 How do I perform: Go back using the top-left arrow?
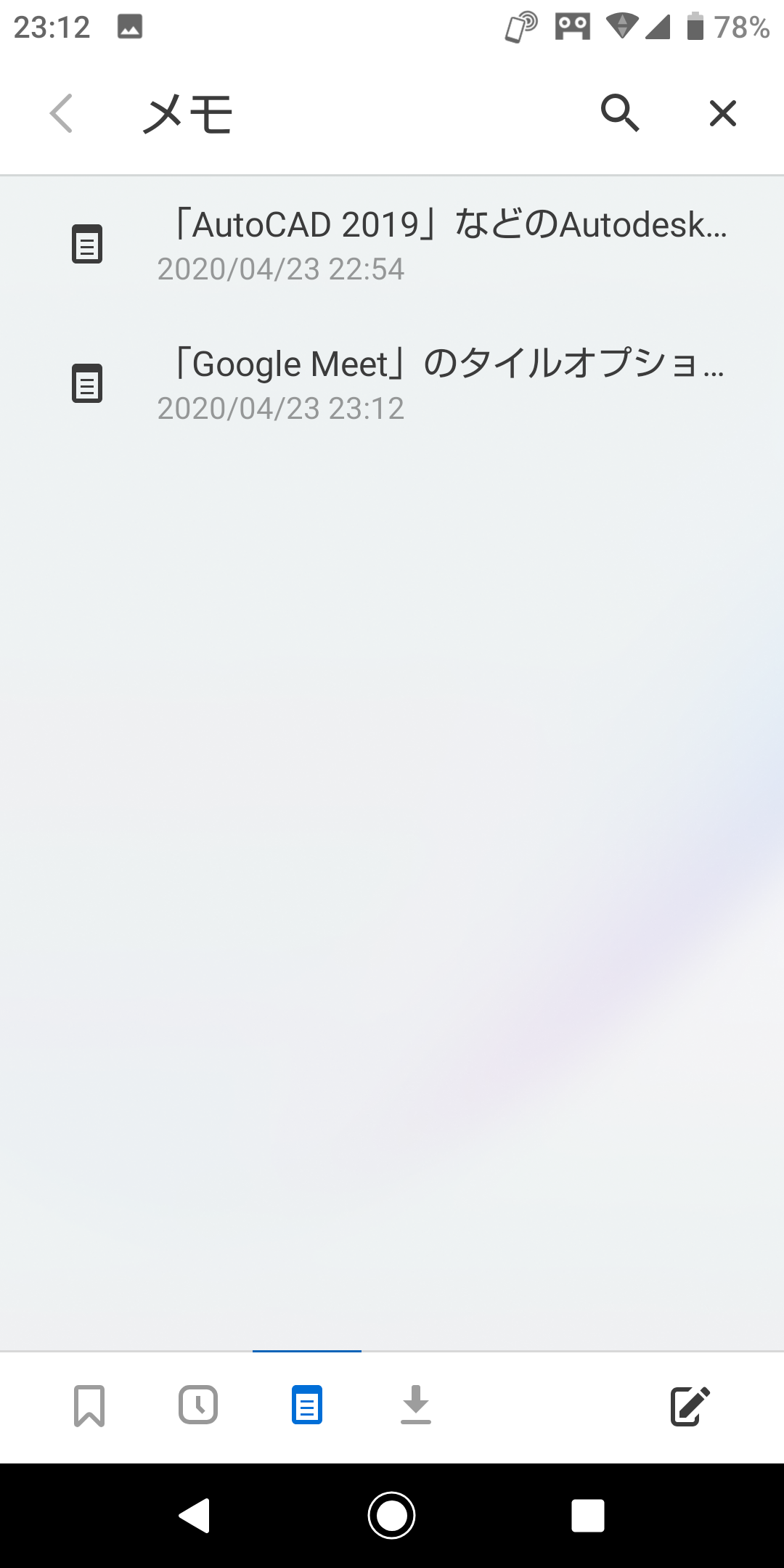point(62,114)
